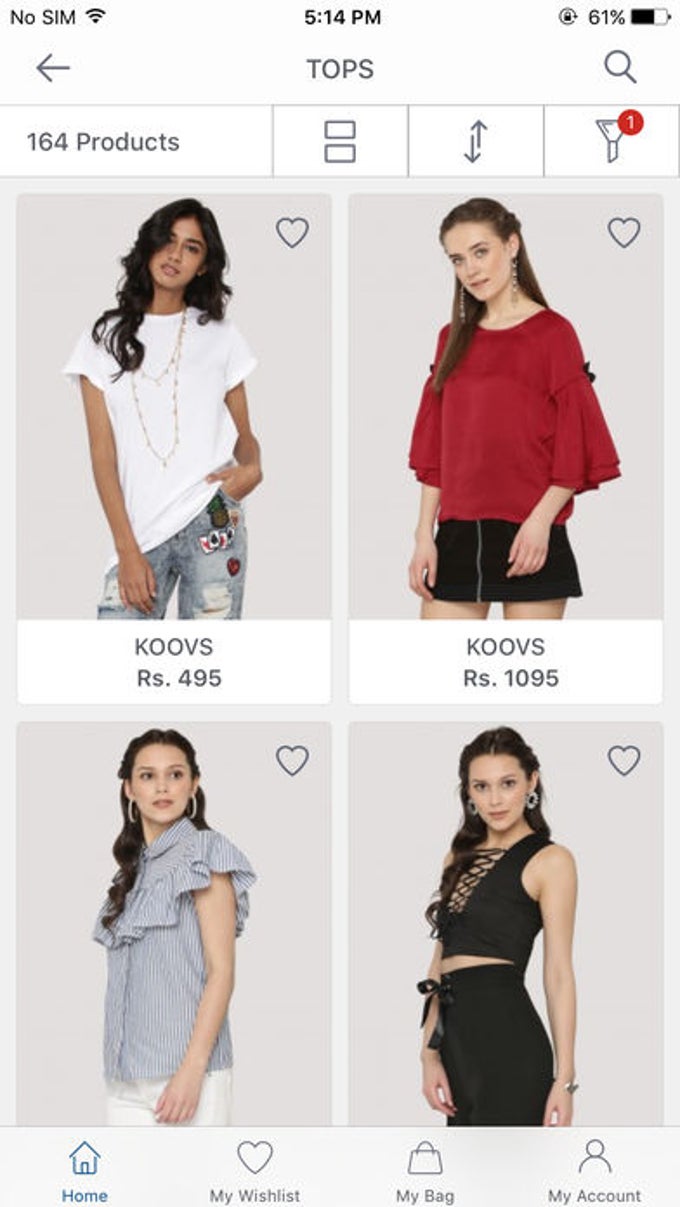Switch to the Home tab
This screenshot has height=1207, width=680.
point(85,1170)
